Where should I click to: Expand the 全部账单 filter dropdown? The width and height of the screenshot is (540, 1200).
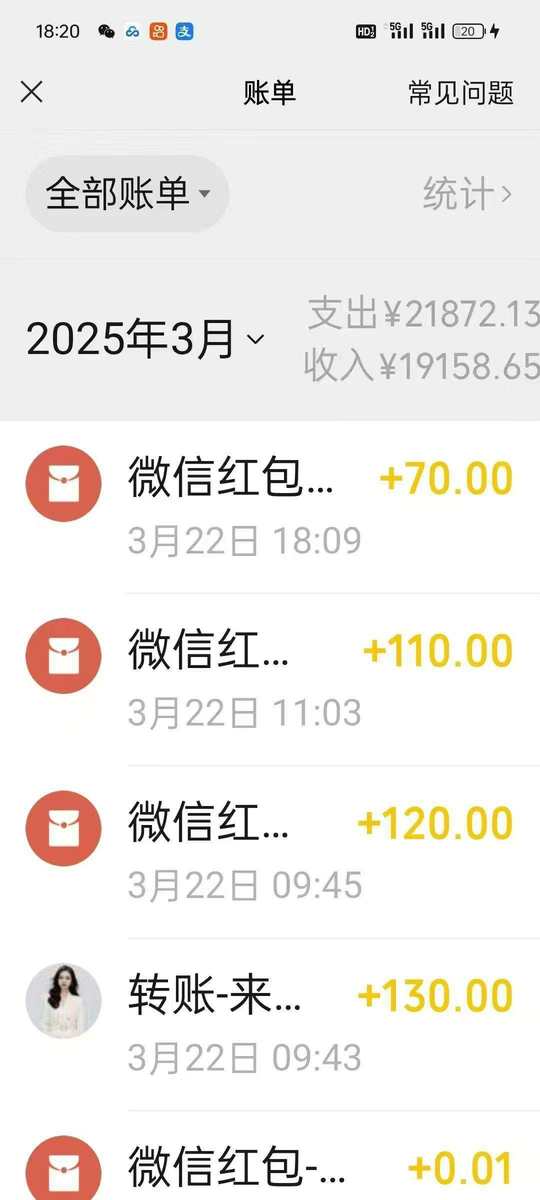(x=127, y=194)
